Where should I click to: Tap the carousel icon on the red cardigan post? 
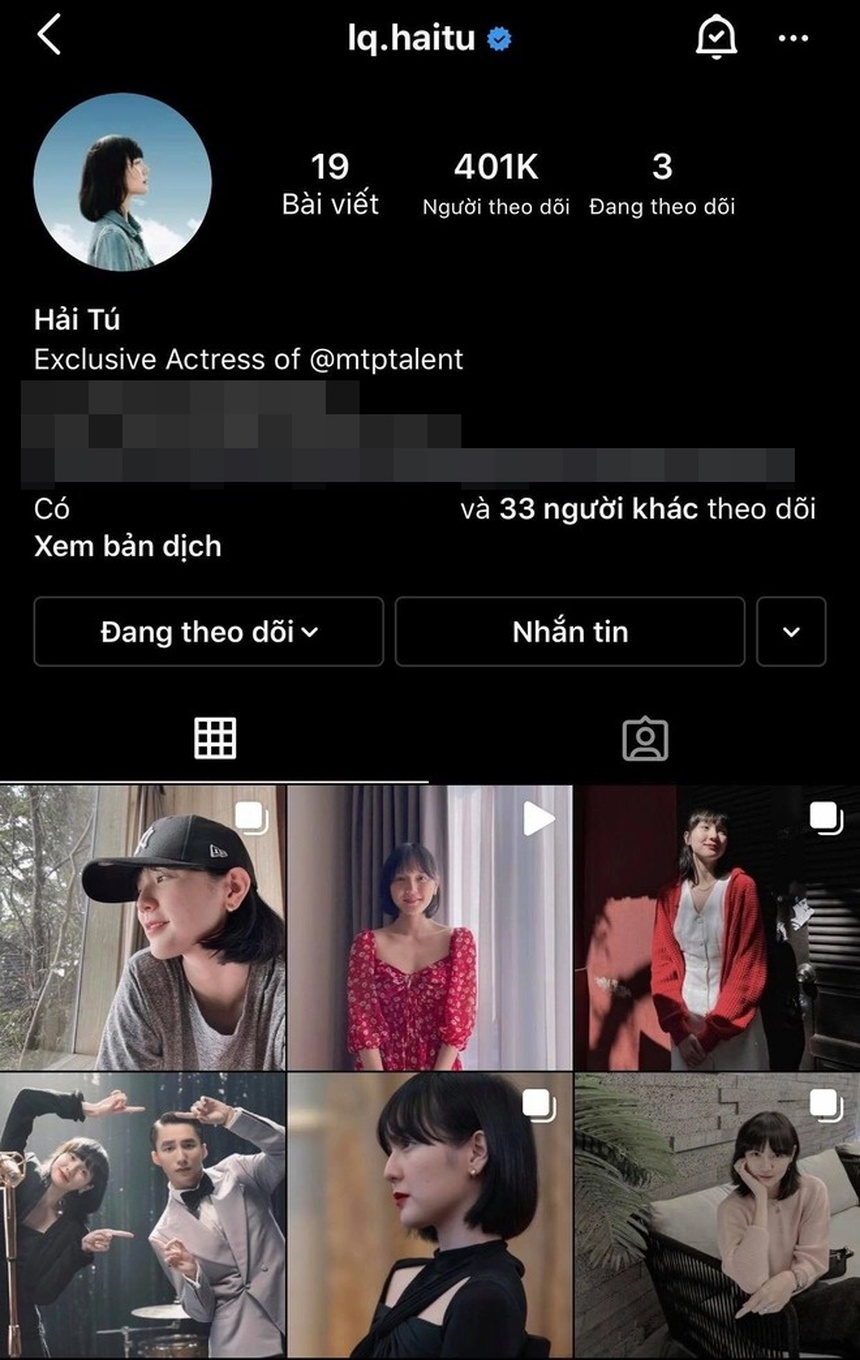point(824,818)
